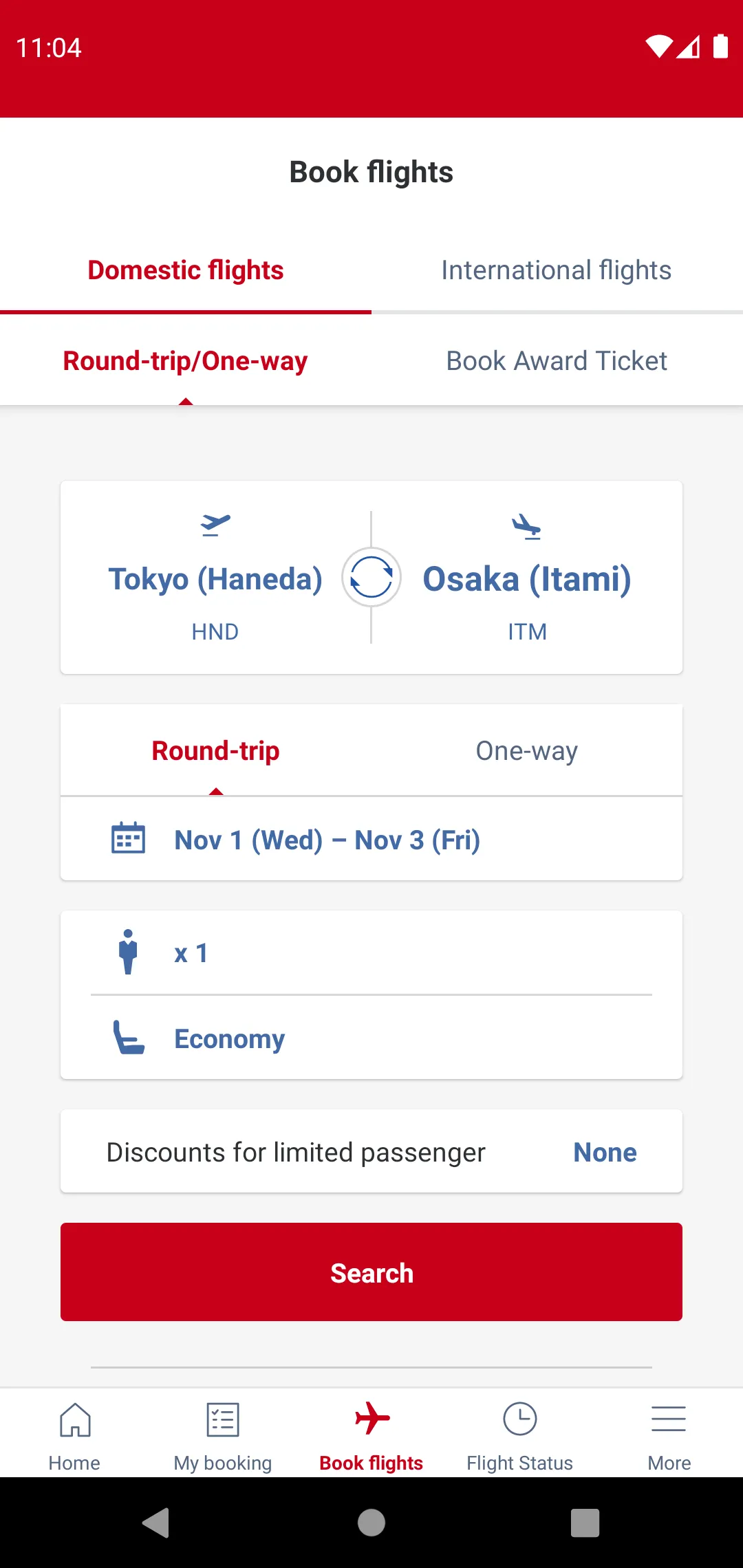Switch to Book Award Ticket

tap(557, 360)
